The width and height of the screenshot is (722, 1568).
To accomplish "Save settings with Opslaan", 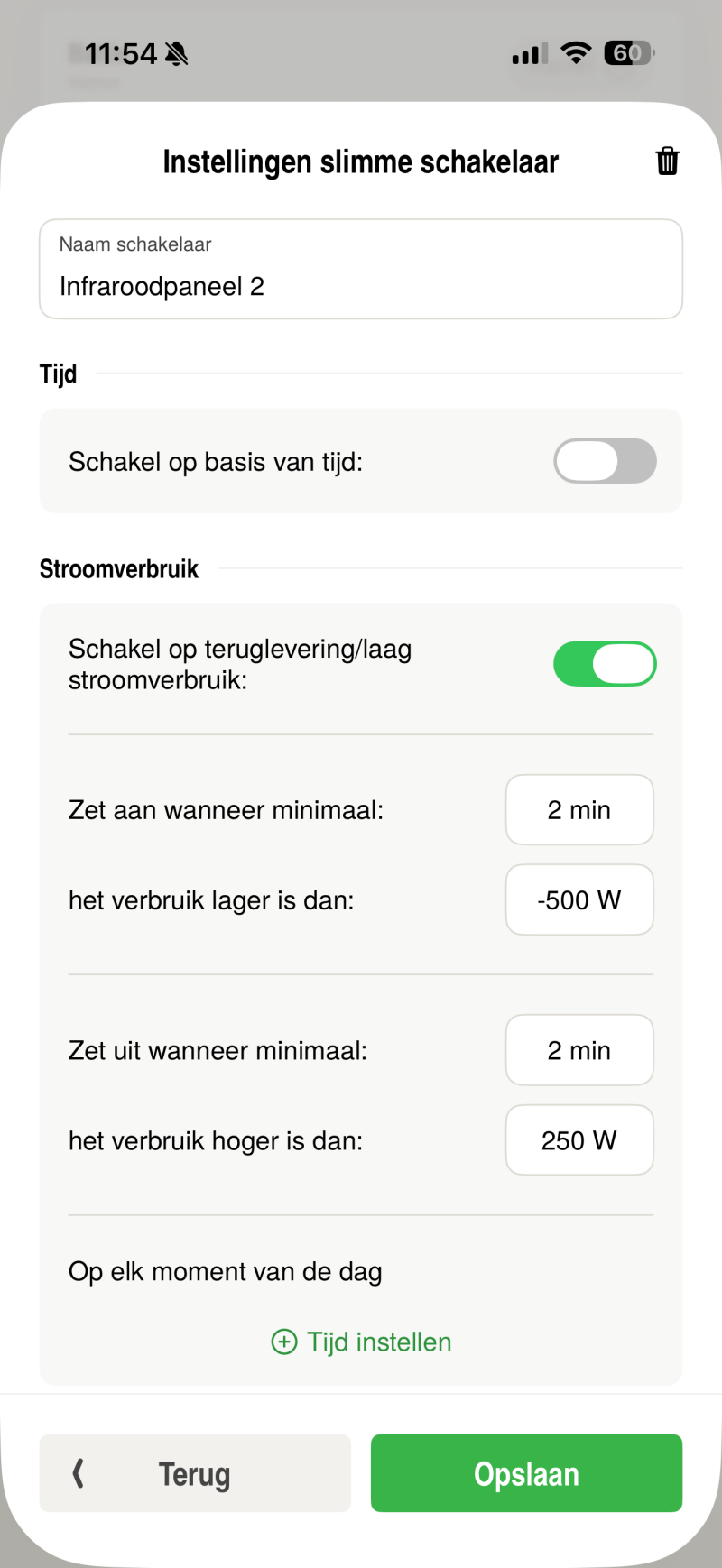I will [x=526, y=1473].
